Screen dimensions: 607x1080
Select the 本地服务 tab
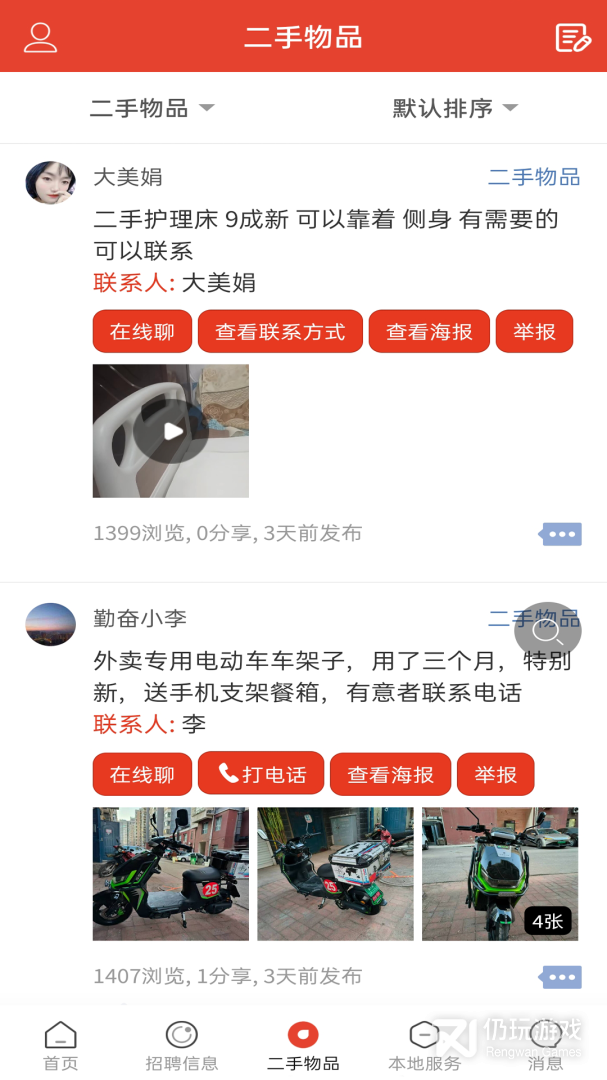point(424,1045)
